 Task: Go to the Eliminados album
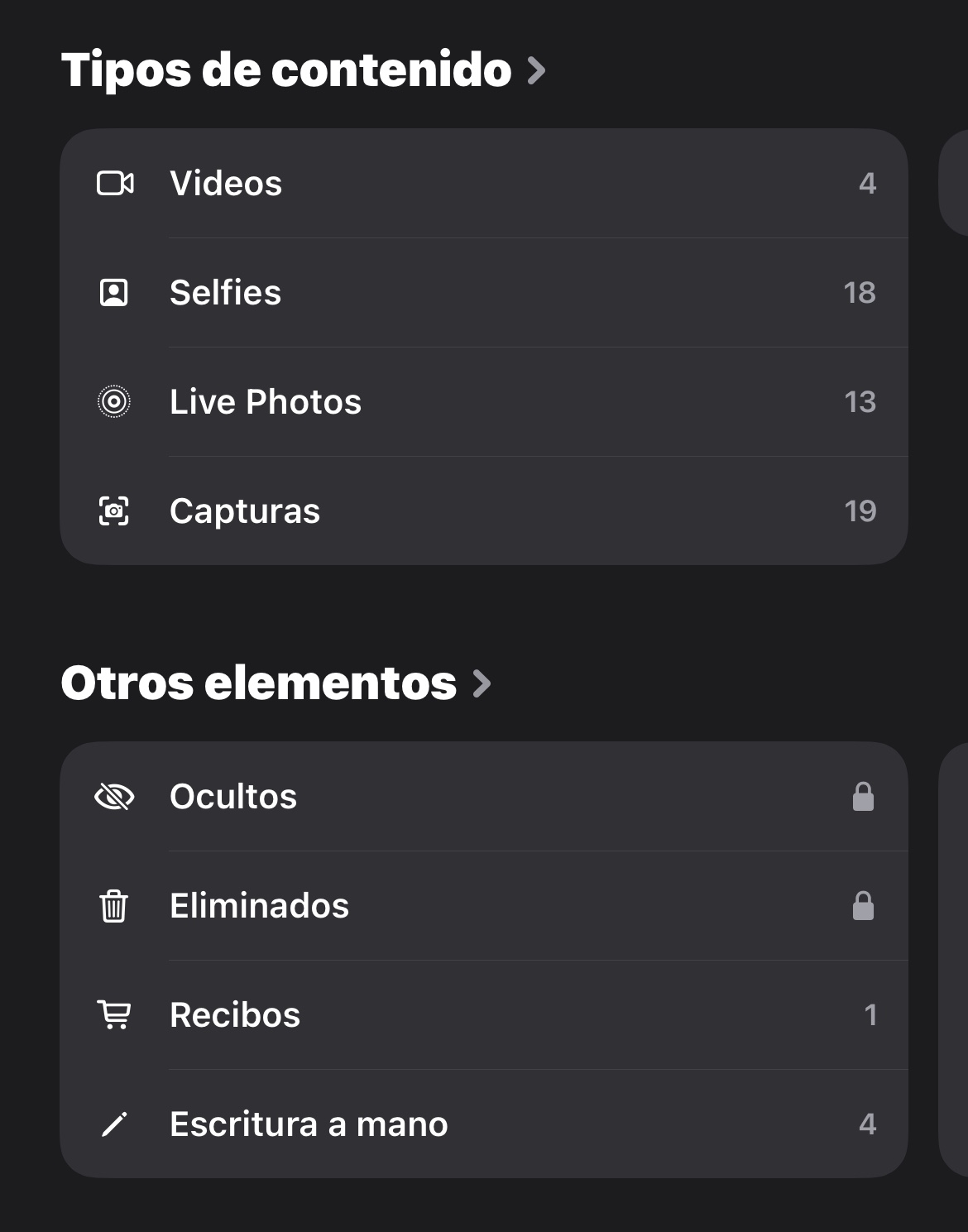[x=483, y=905]
